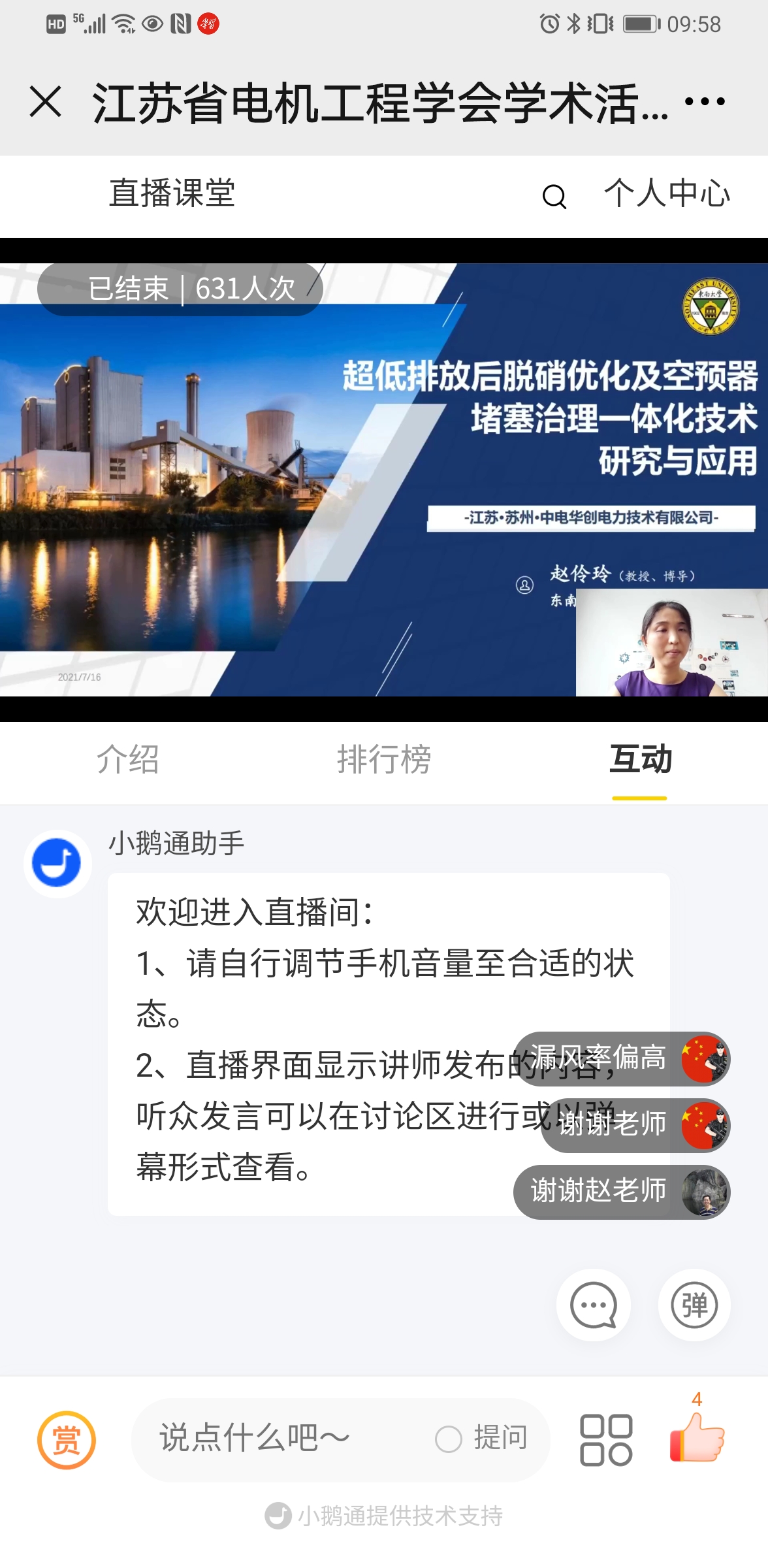Switch to the 介绍 tab

[128, 759]
